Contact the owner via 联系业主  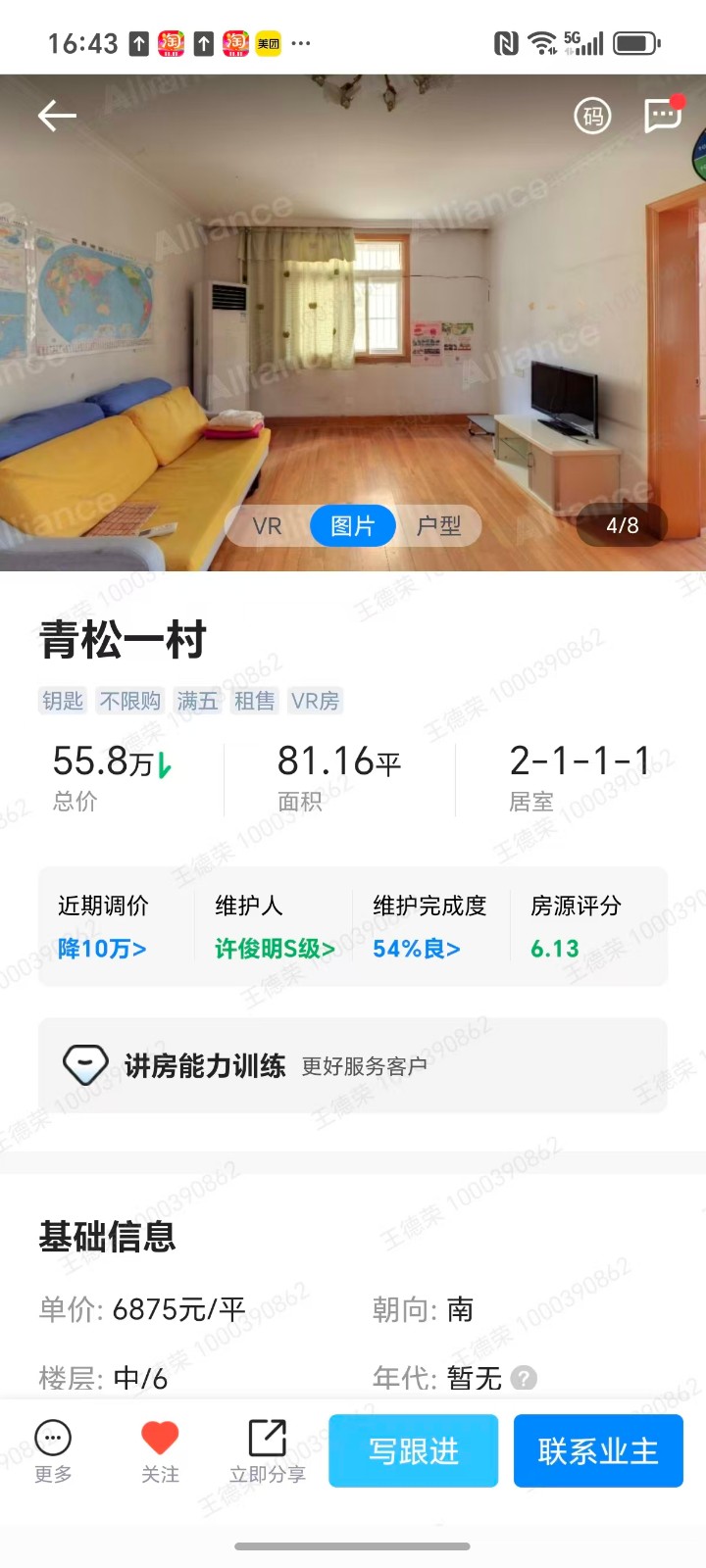pos(597,1450)
